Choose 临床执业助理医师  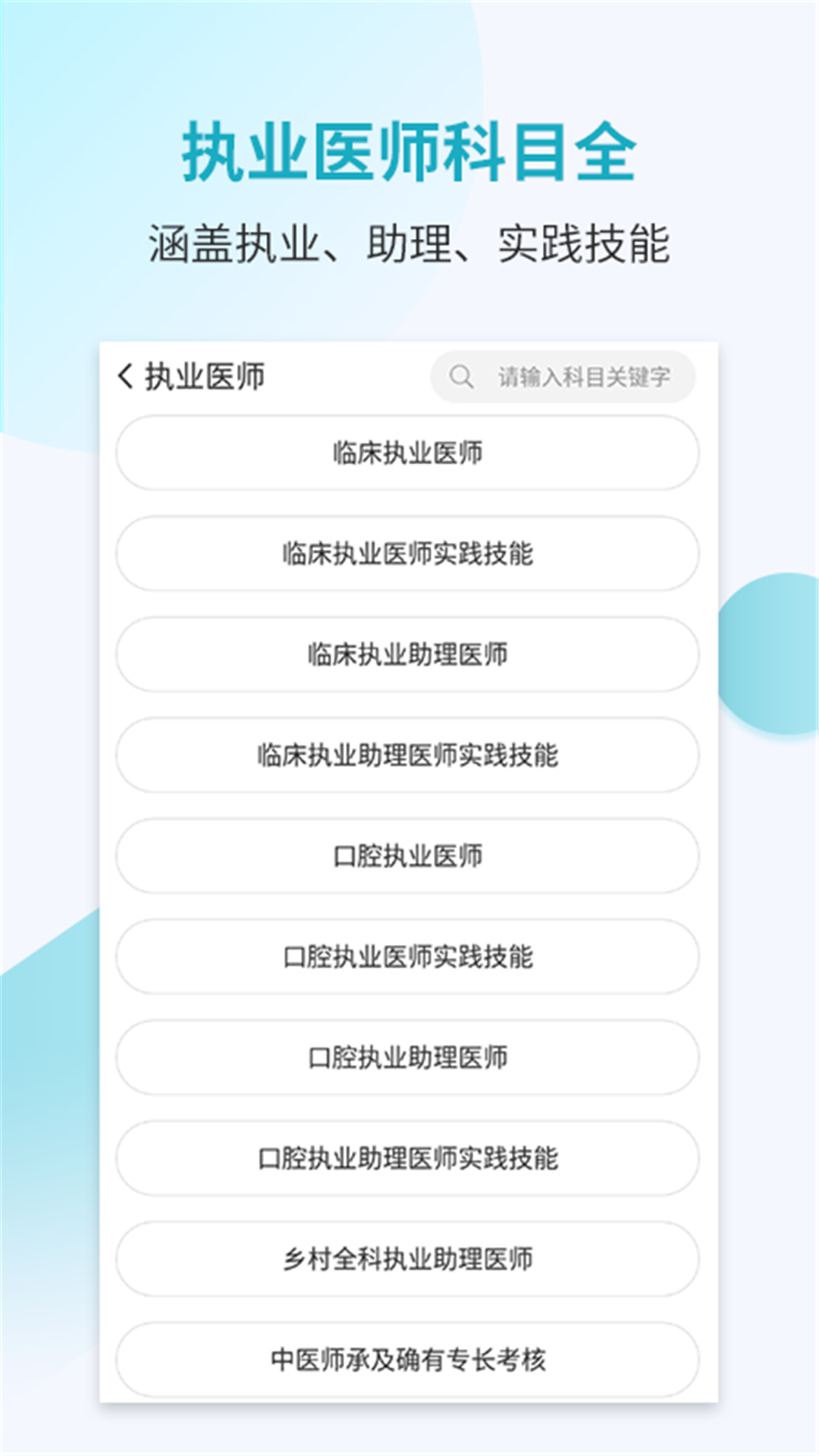tap(409, 654)
